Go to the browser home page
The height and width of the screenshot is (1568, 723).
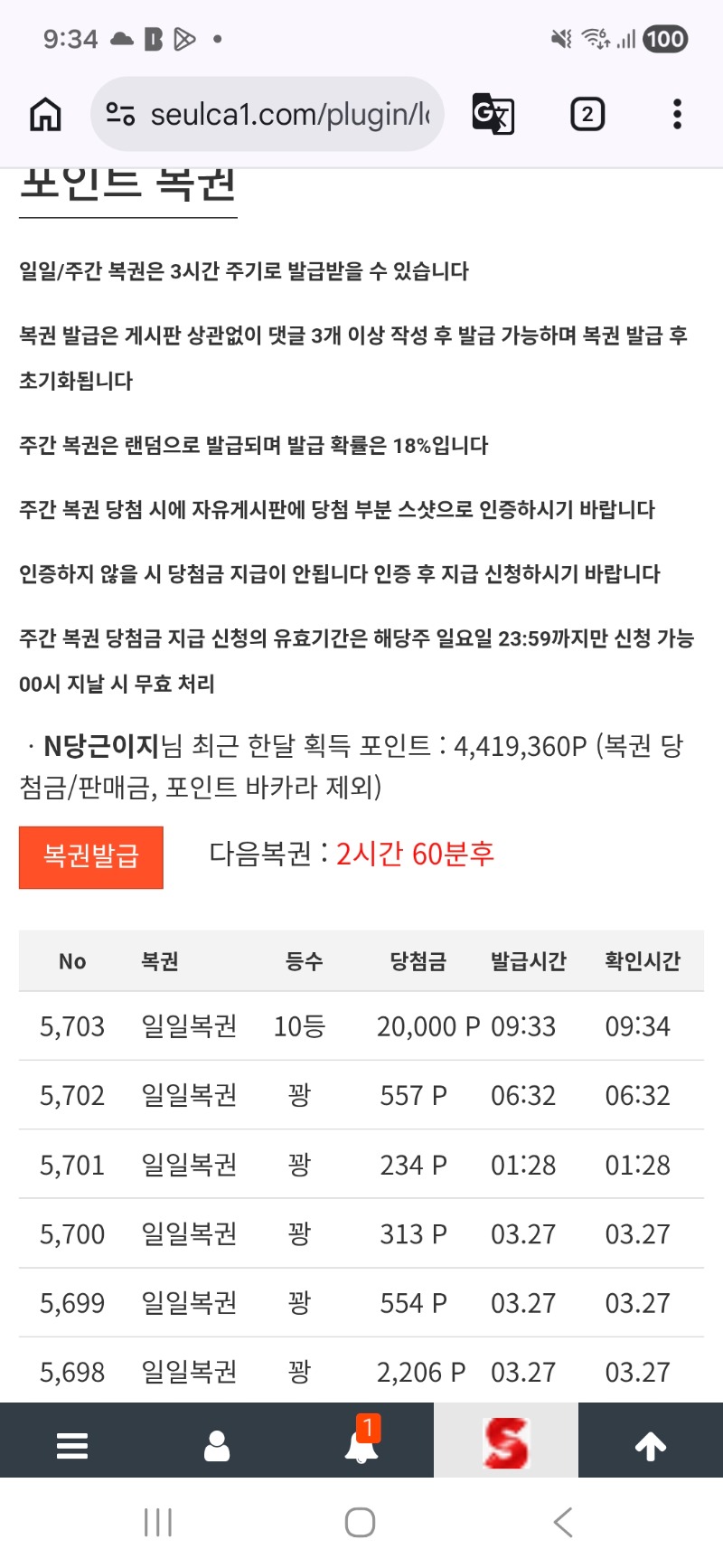point(45,115)
